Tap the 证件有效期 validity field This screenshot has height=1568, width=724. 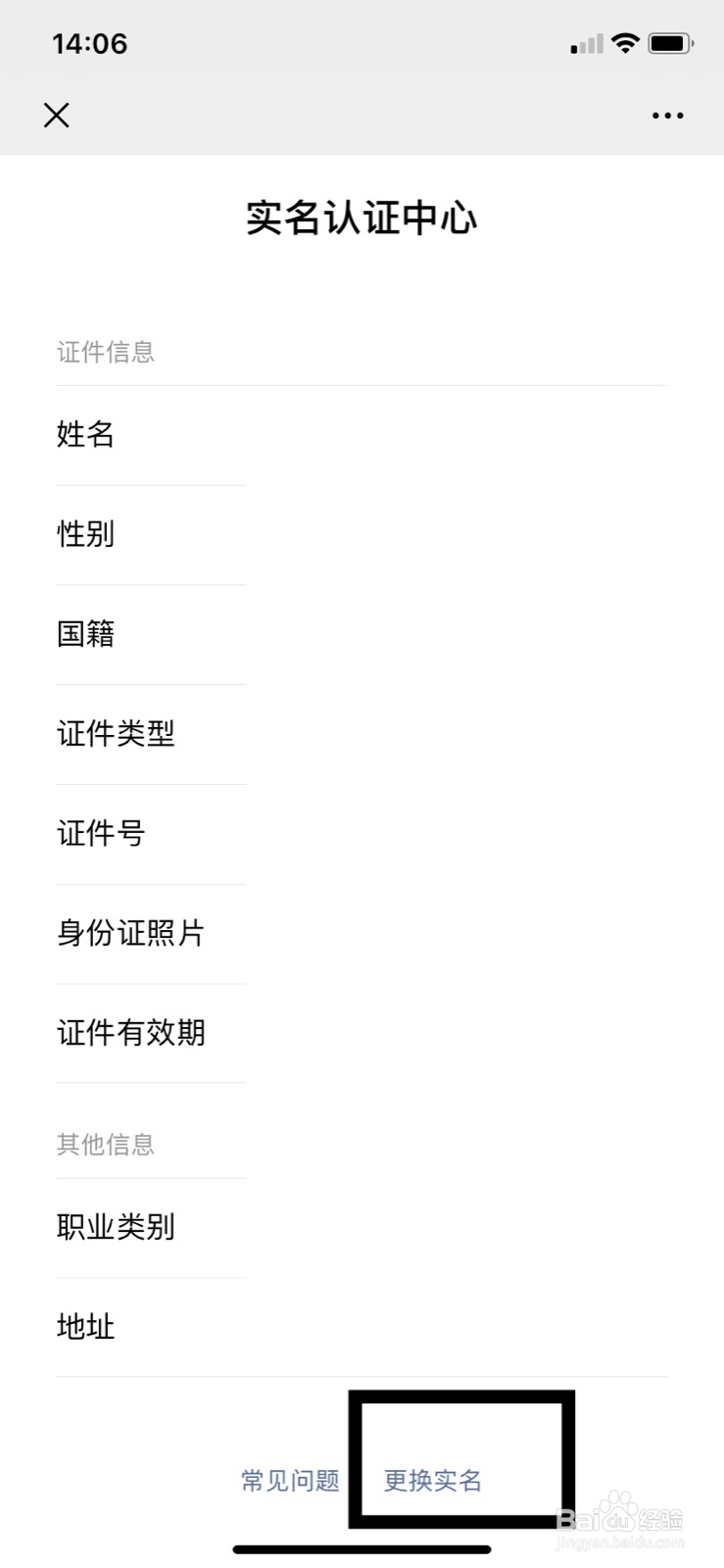click(x=130, y=1033)
